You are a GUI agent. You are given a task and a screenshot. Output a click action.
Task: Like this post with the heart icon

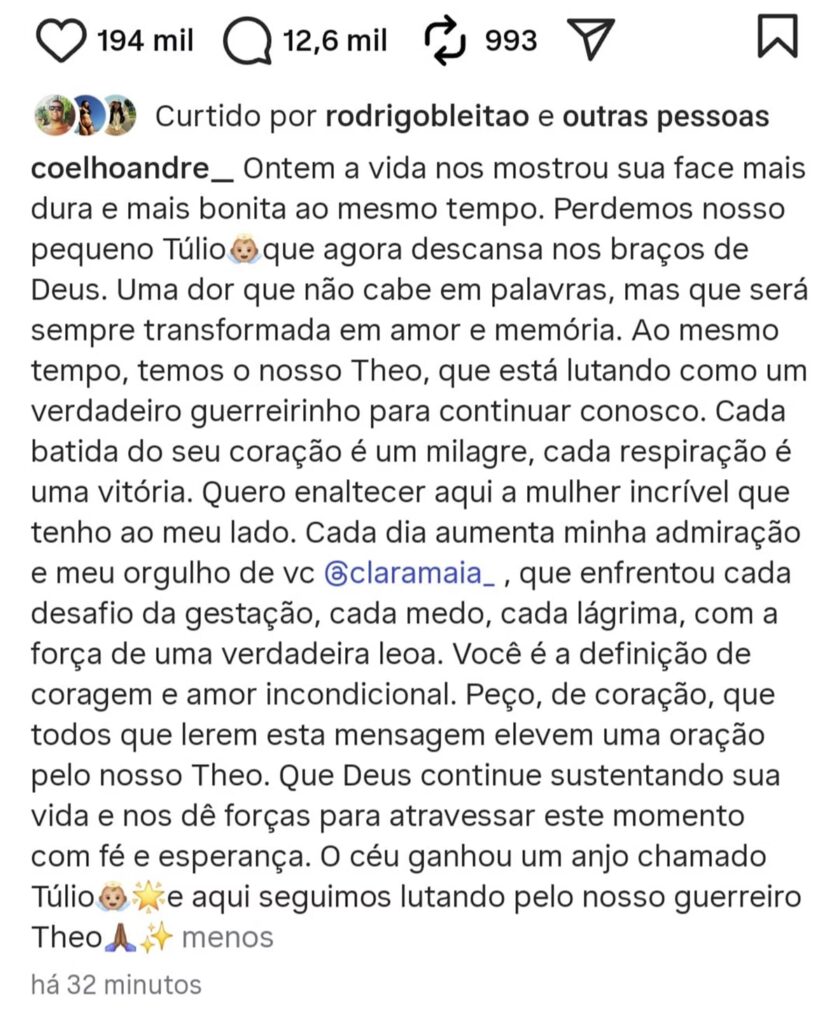click(x=60, y=40)
